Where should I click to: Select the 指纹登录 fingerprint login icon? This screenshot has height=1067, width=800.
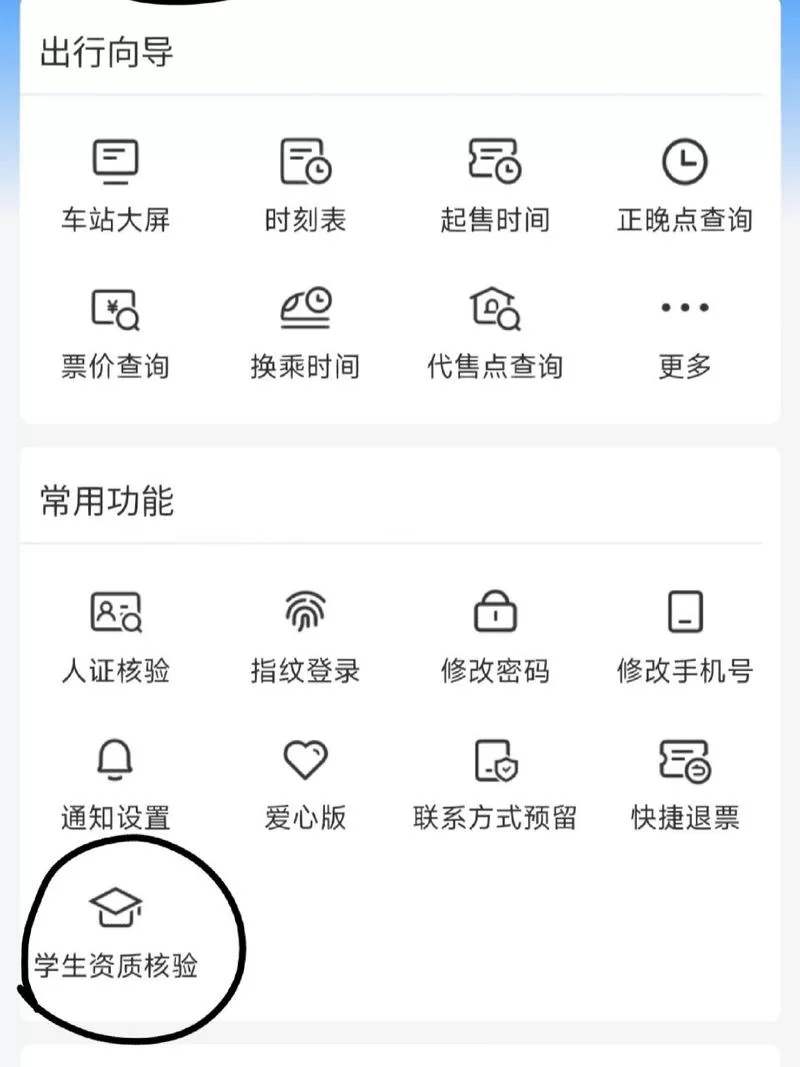pos(305,635)
